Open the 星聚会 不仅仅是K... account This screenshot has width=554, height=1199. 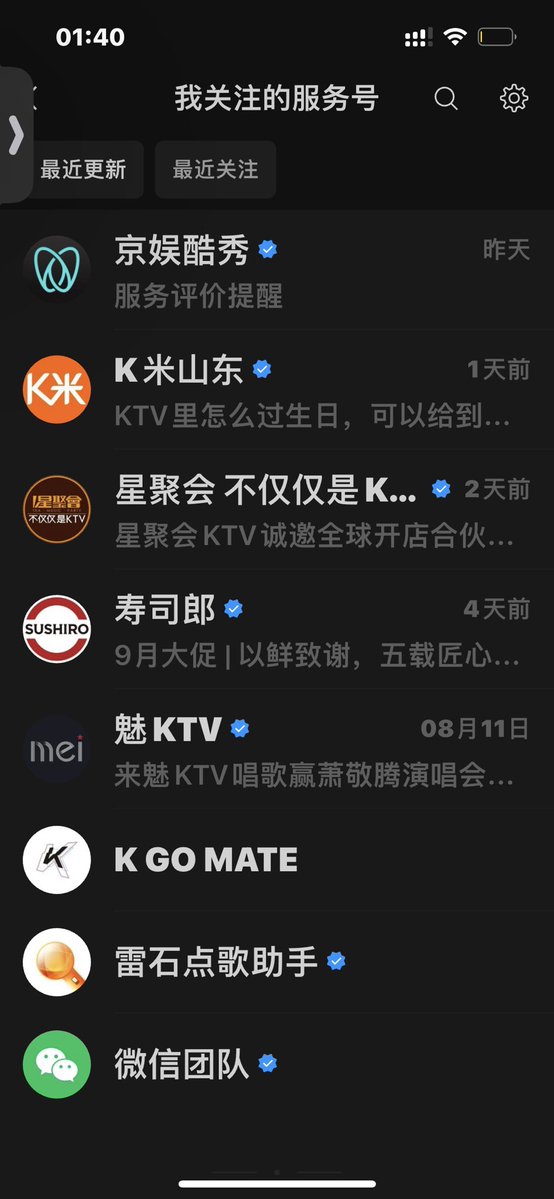click(x=277, y=509)
